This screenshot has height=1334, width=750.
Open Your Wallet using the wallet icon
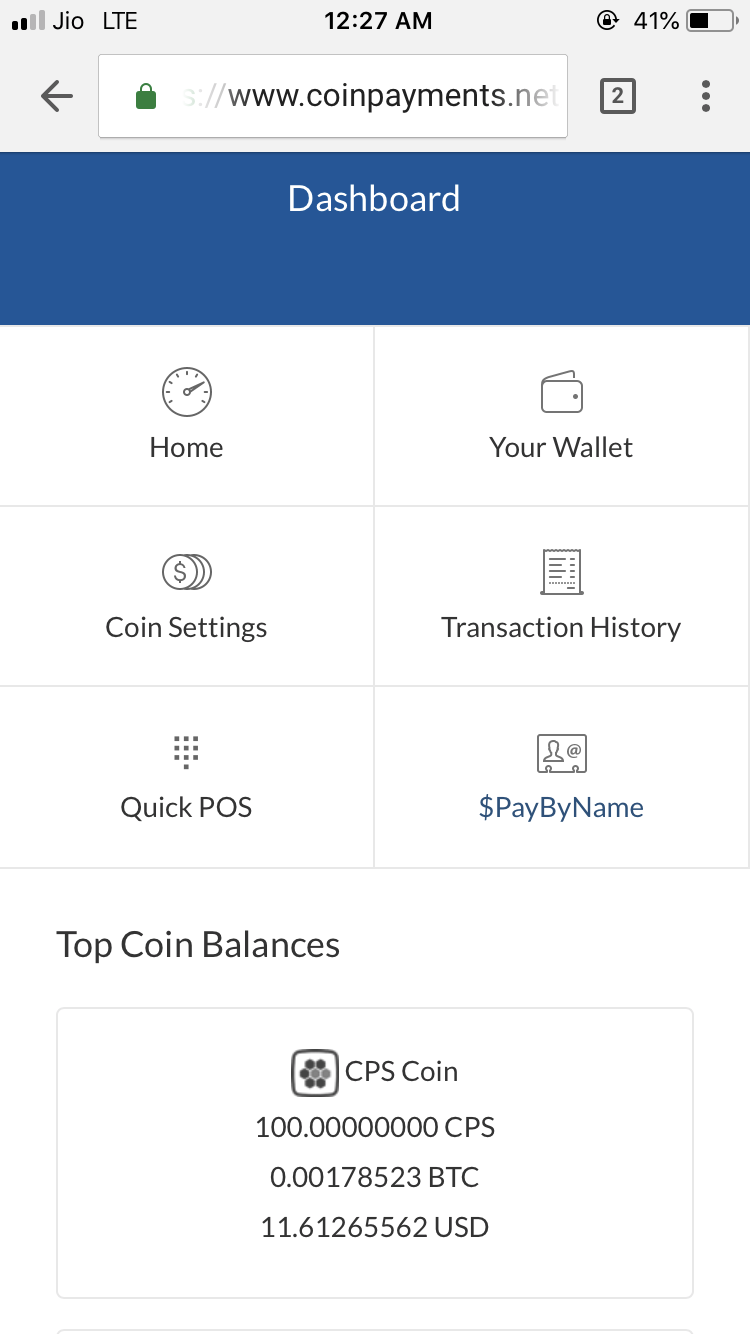561,392
